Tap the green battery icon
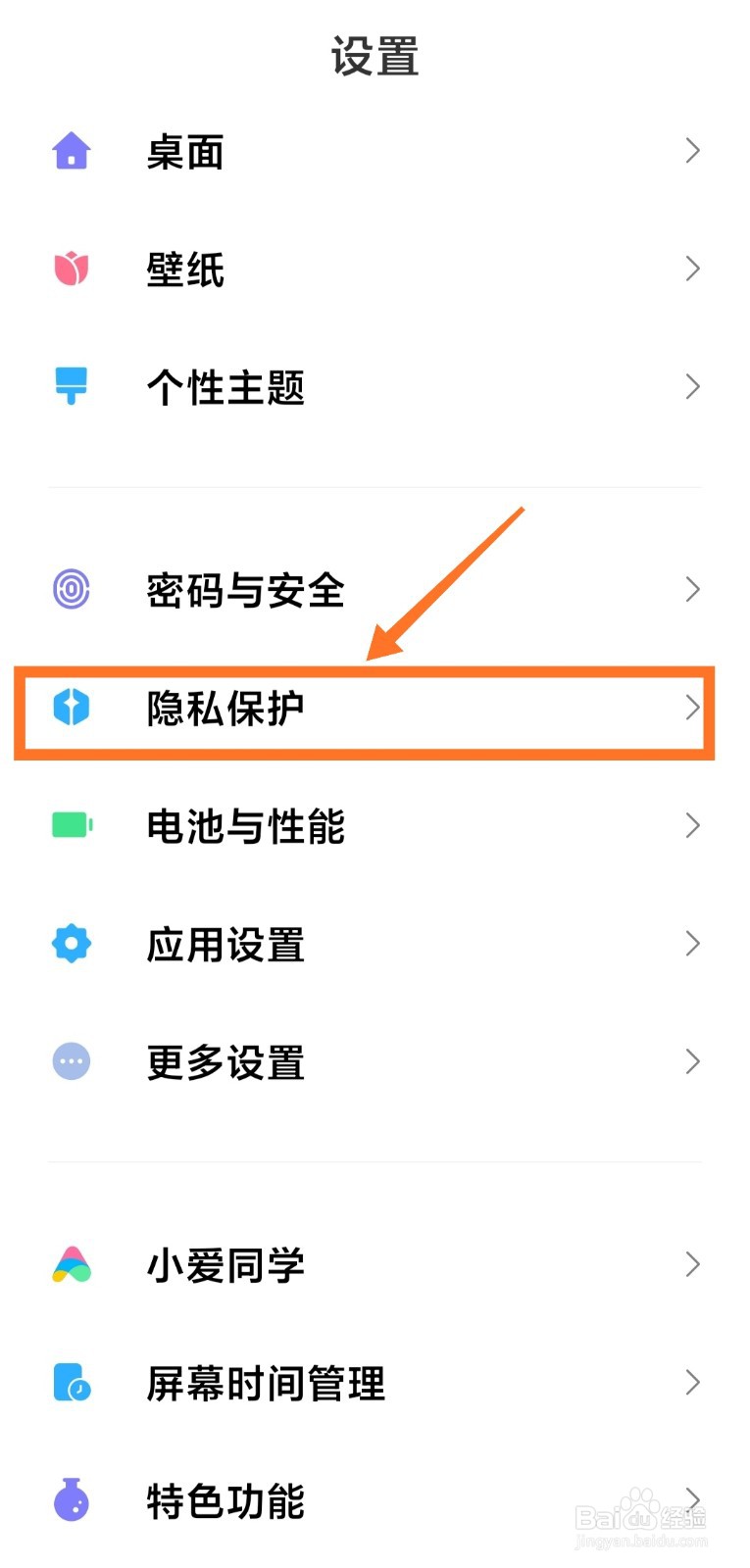 71,826
